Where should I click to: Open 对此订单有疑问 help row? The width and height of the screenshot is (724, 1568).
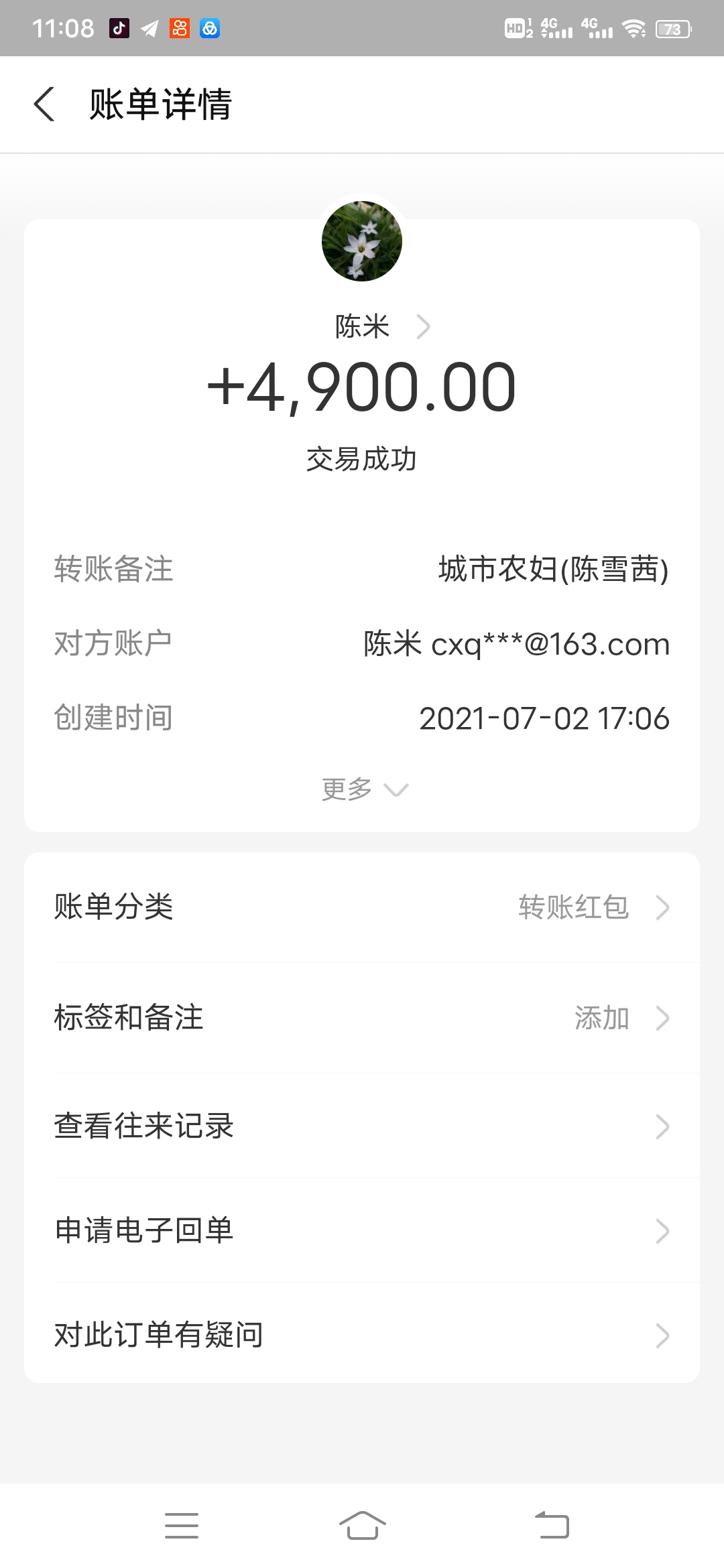362,1335
